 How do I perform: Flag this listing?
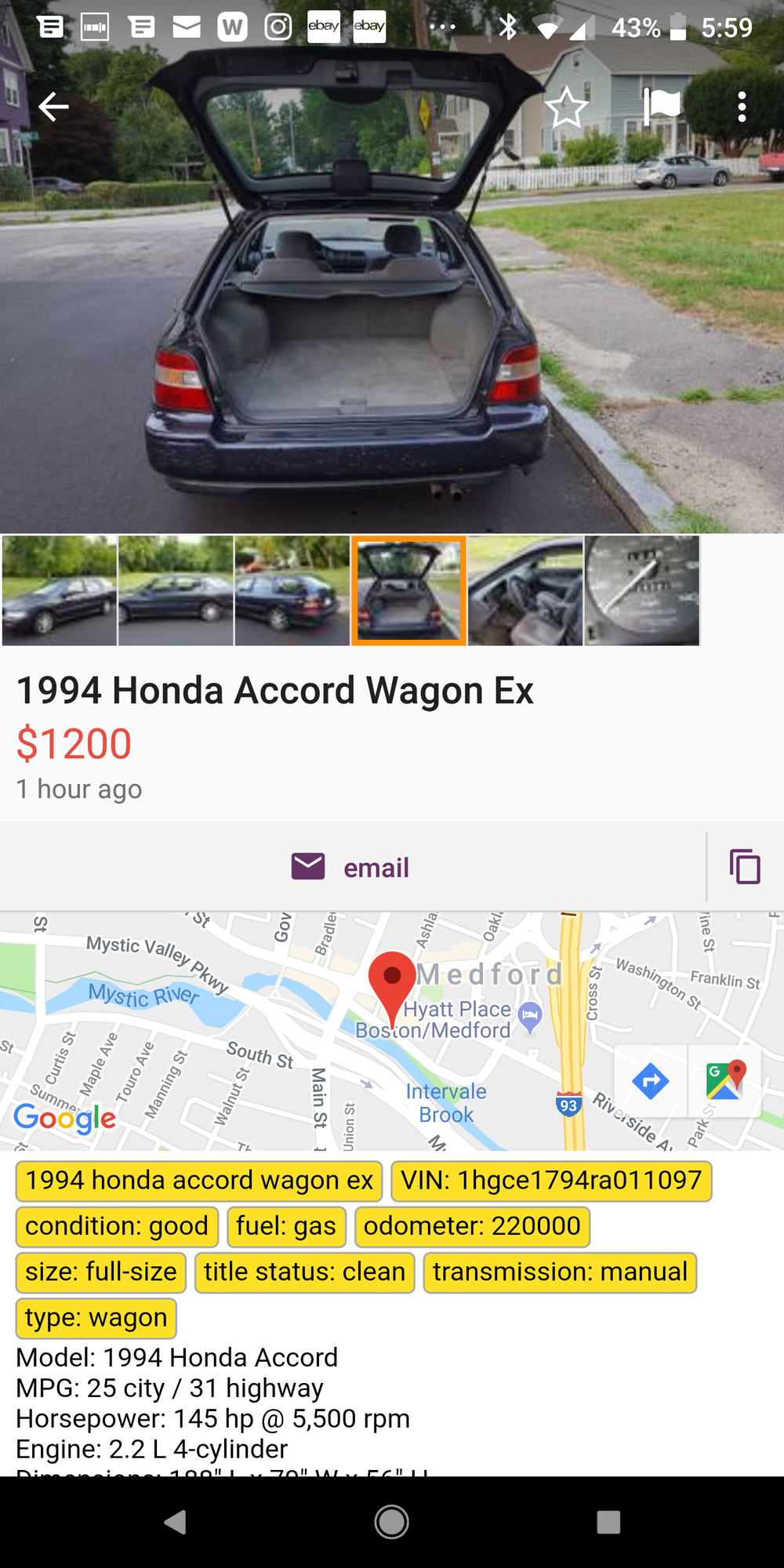662,107
